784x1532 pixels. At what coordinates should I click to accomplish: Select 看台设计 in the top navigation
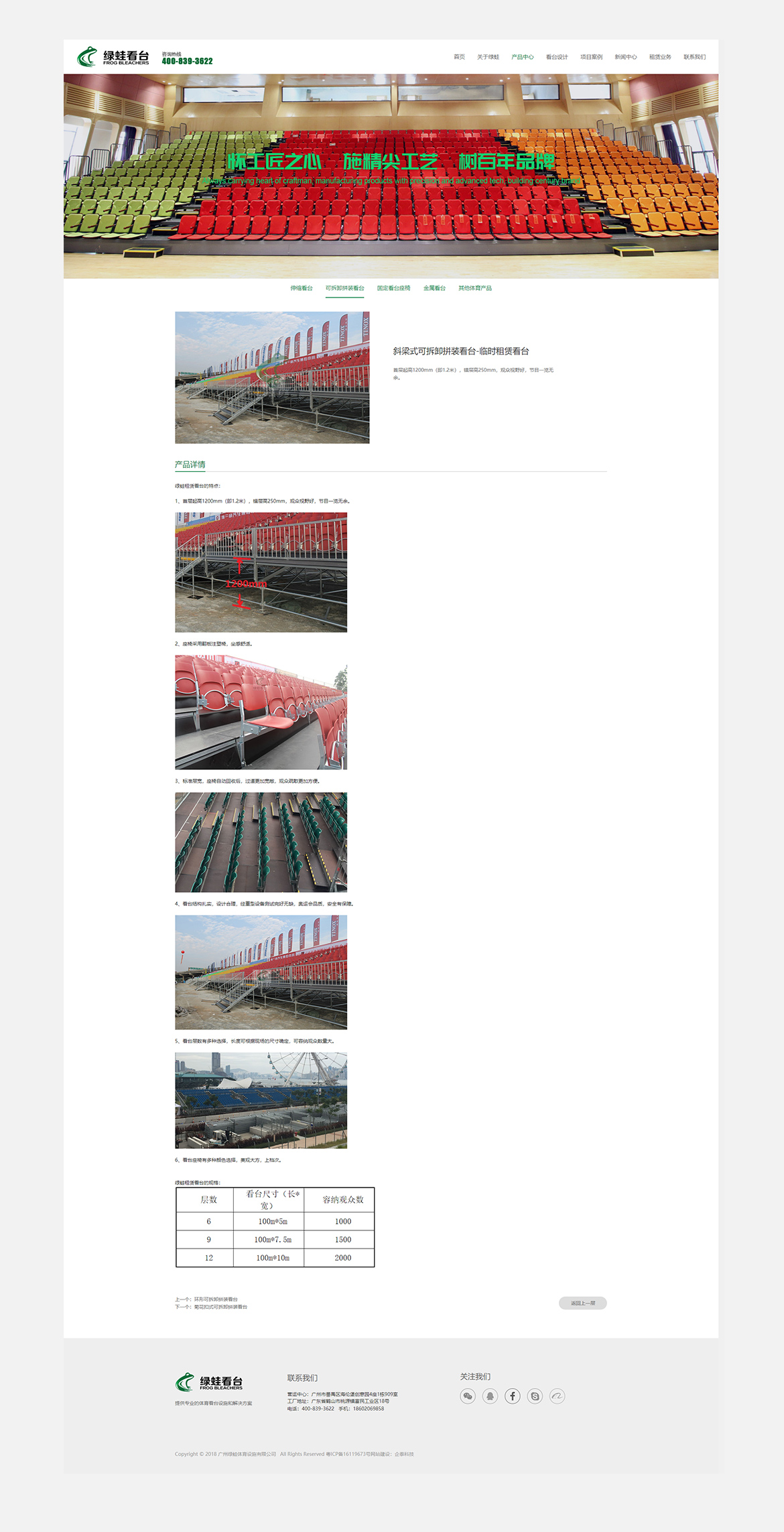557,57
